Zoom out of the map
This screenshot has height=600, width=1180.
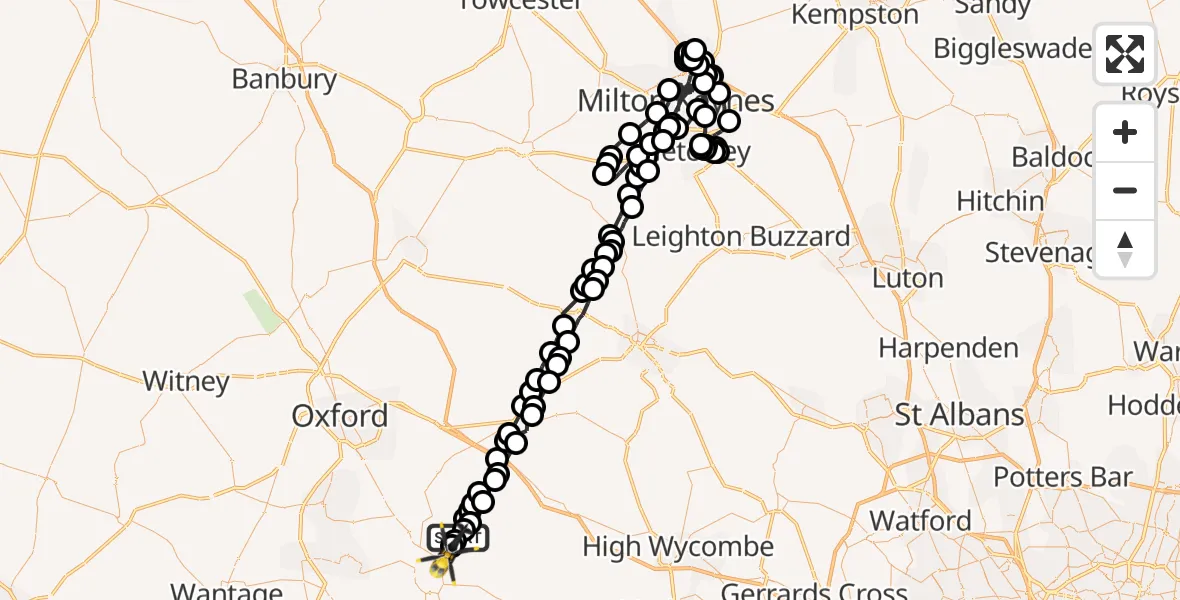click(x=1125, y=190)
